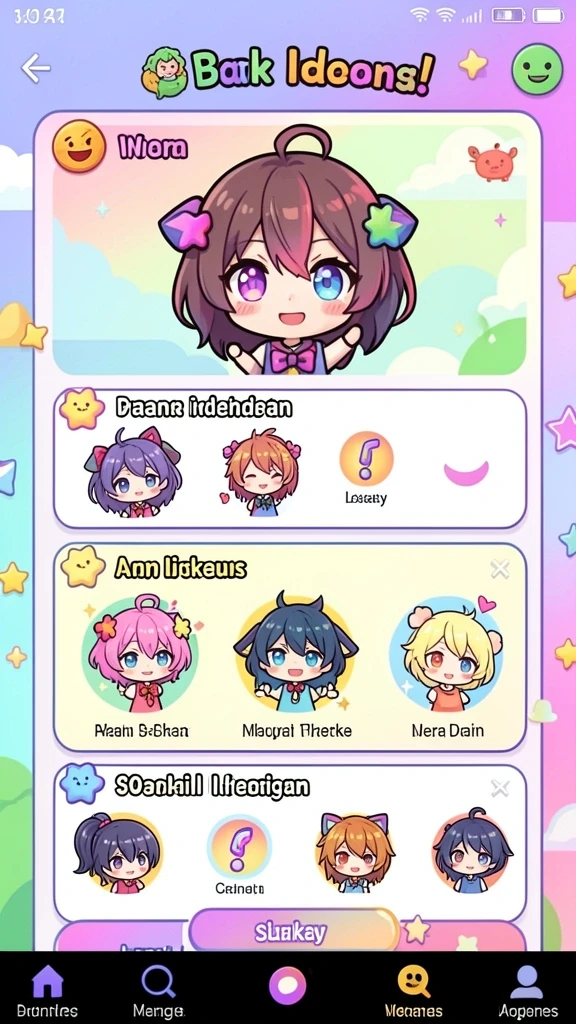The image size is (576, 1024).
Task: Open the Nora character banner
Action: [289, 248]
